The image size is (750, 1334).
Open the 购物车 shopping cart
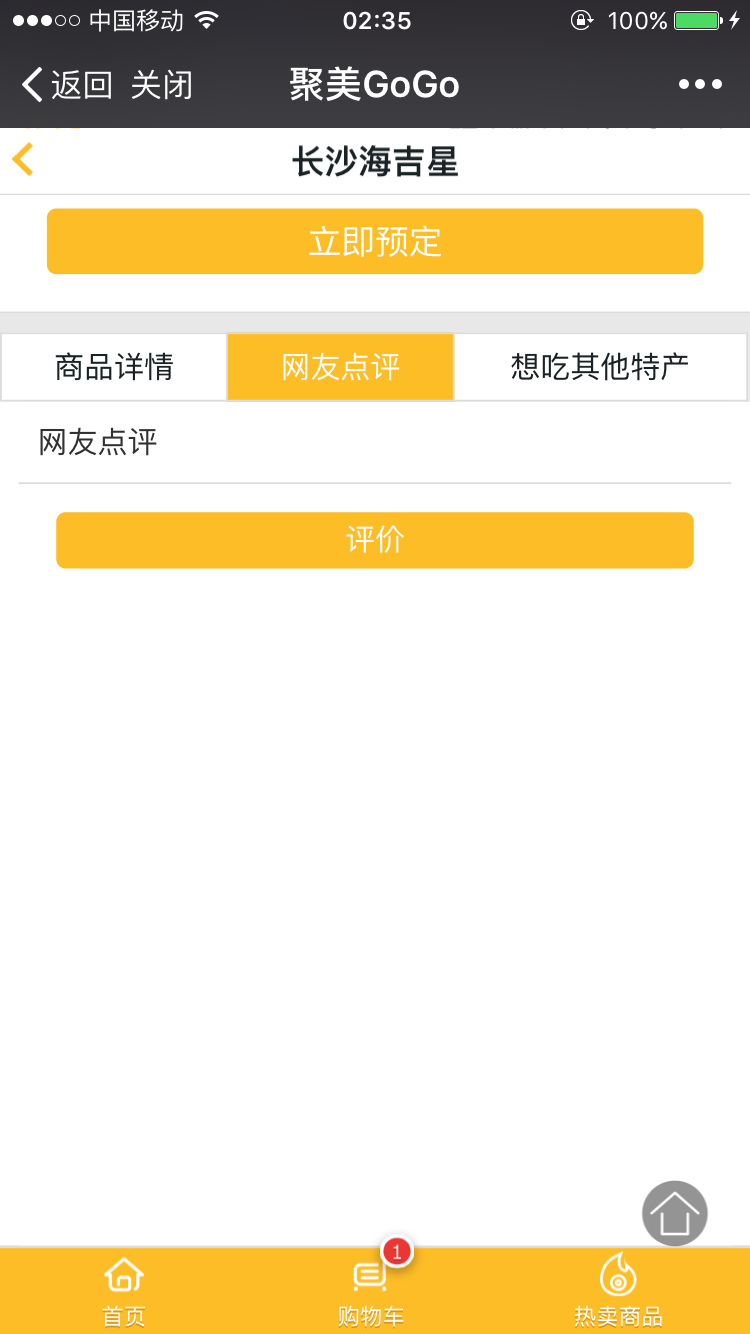pos(371,1291)
